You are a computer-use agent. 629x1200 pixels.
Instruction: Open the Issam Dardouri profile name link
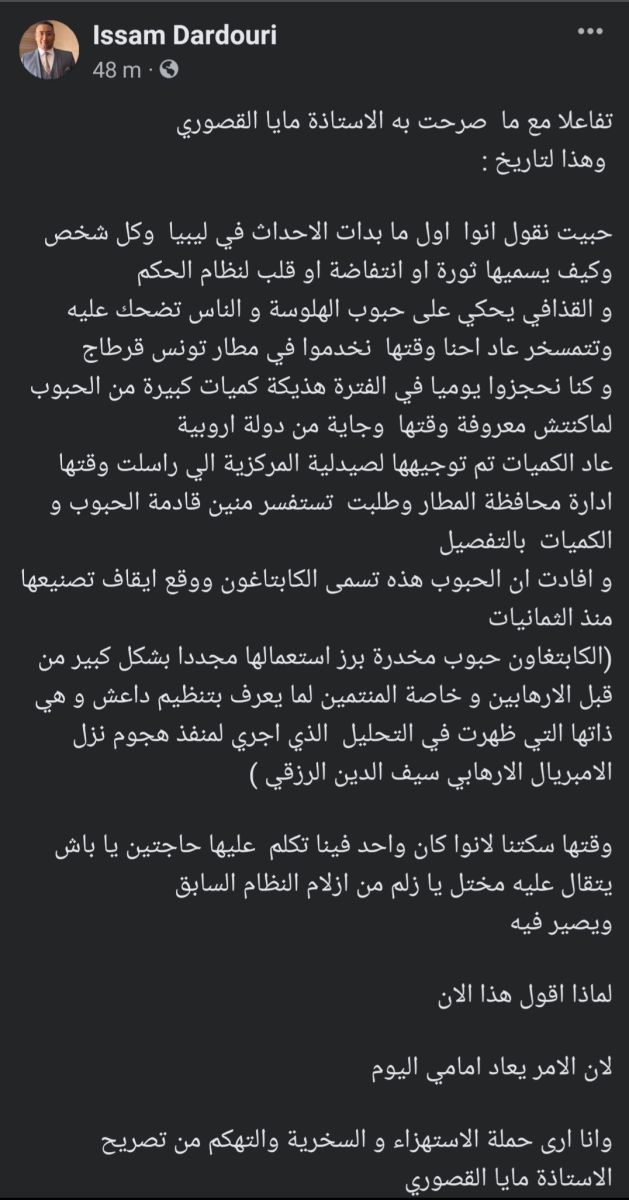click(x=184, y=36)
